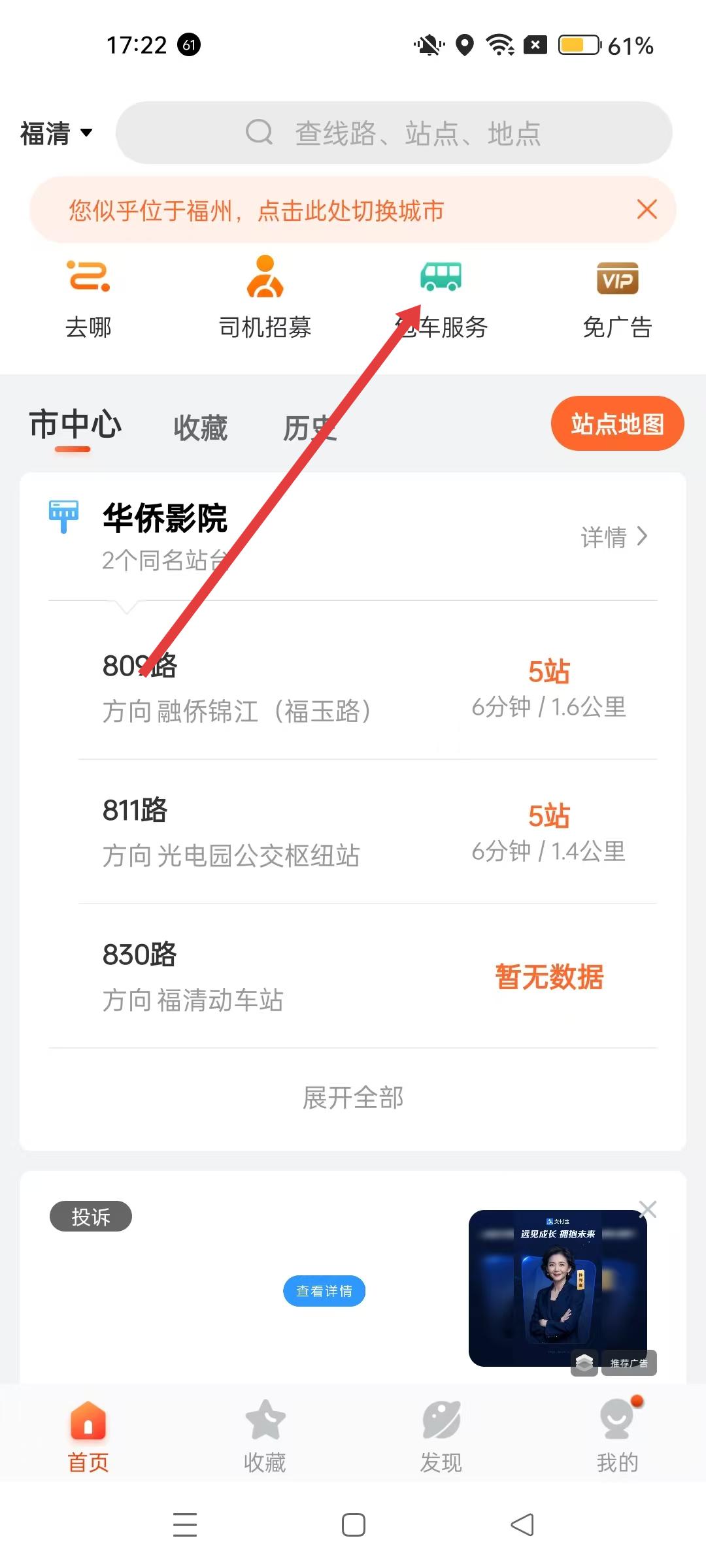
Task: Tap 查看详情 on the ad
Action: pyautogui.click(x=324, y=1291)
